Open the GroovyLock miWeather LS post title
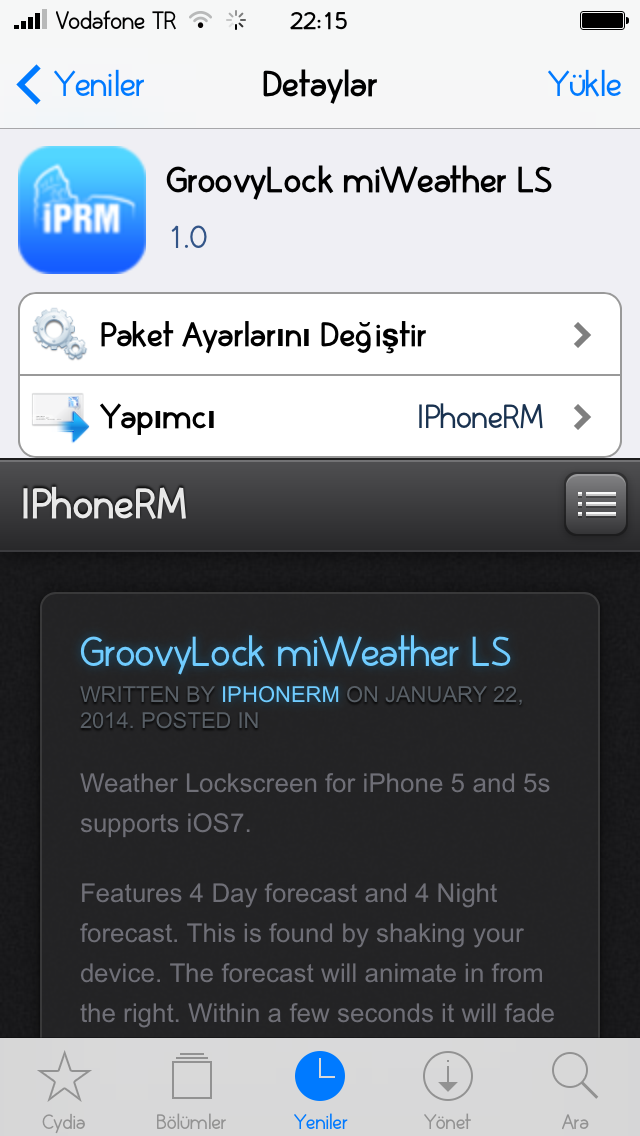Image resolution: width=640 pixels, height=1136 pixels. pos(296,652)
